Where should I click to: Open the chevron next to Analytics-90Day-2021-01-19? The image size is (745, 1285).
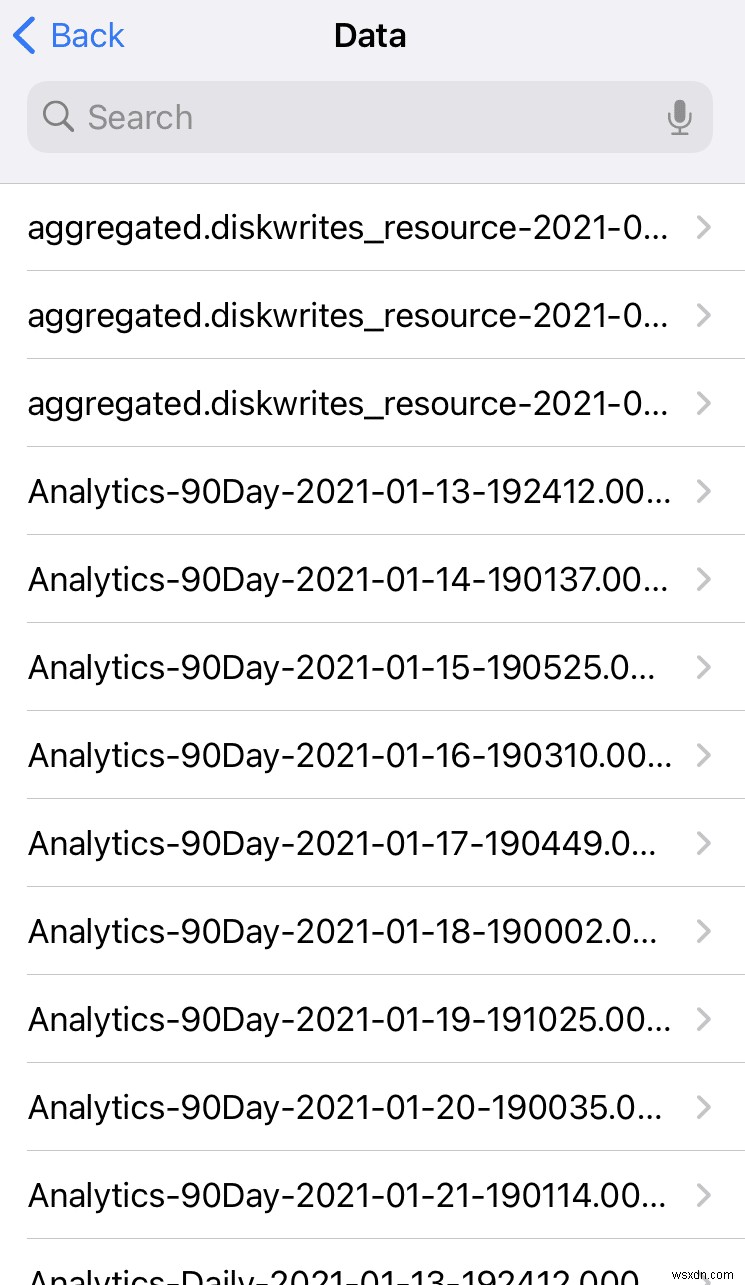pos(703,1019)
